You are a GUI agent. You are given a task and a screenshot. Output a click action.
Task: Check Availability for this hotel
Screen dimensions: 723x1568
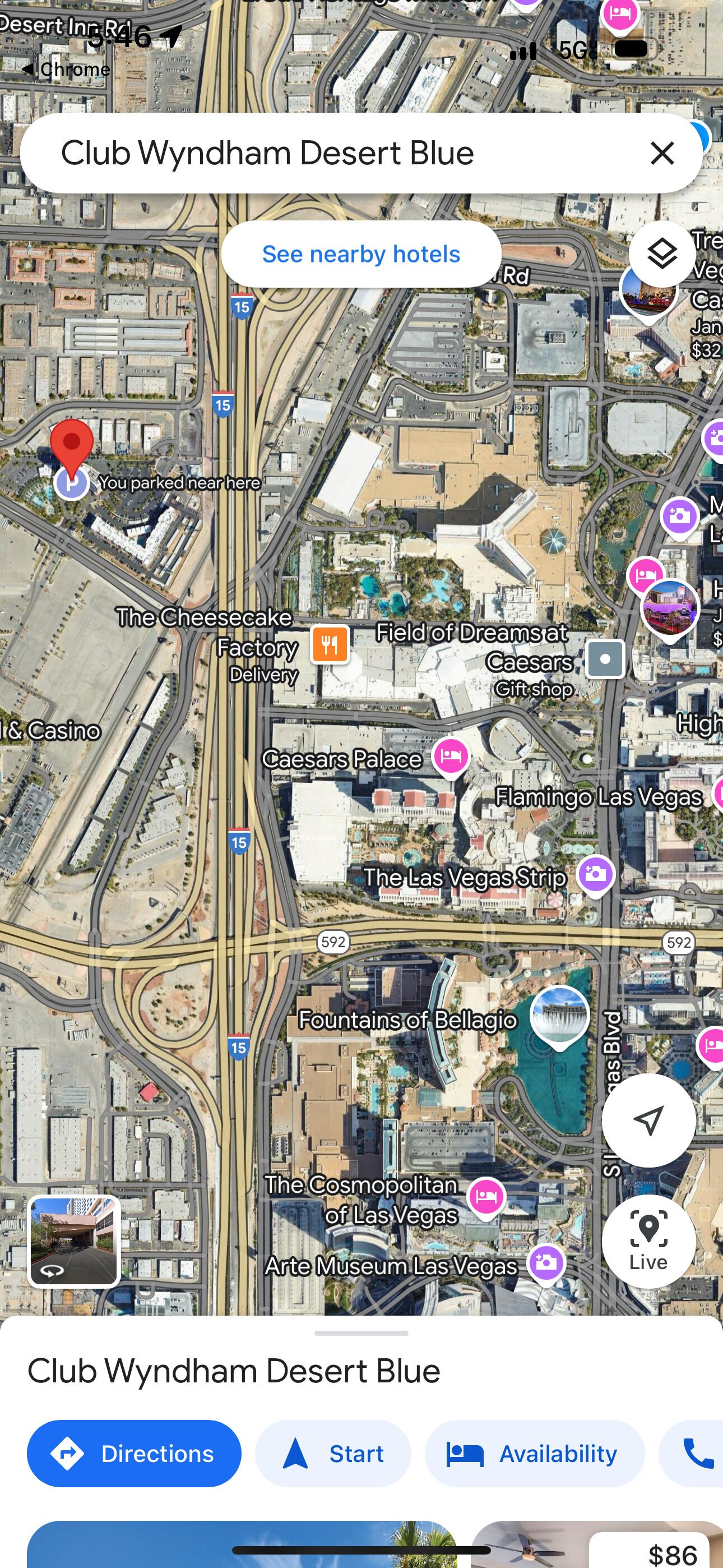pos(534,1454)
